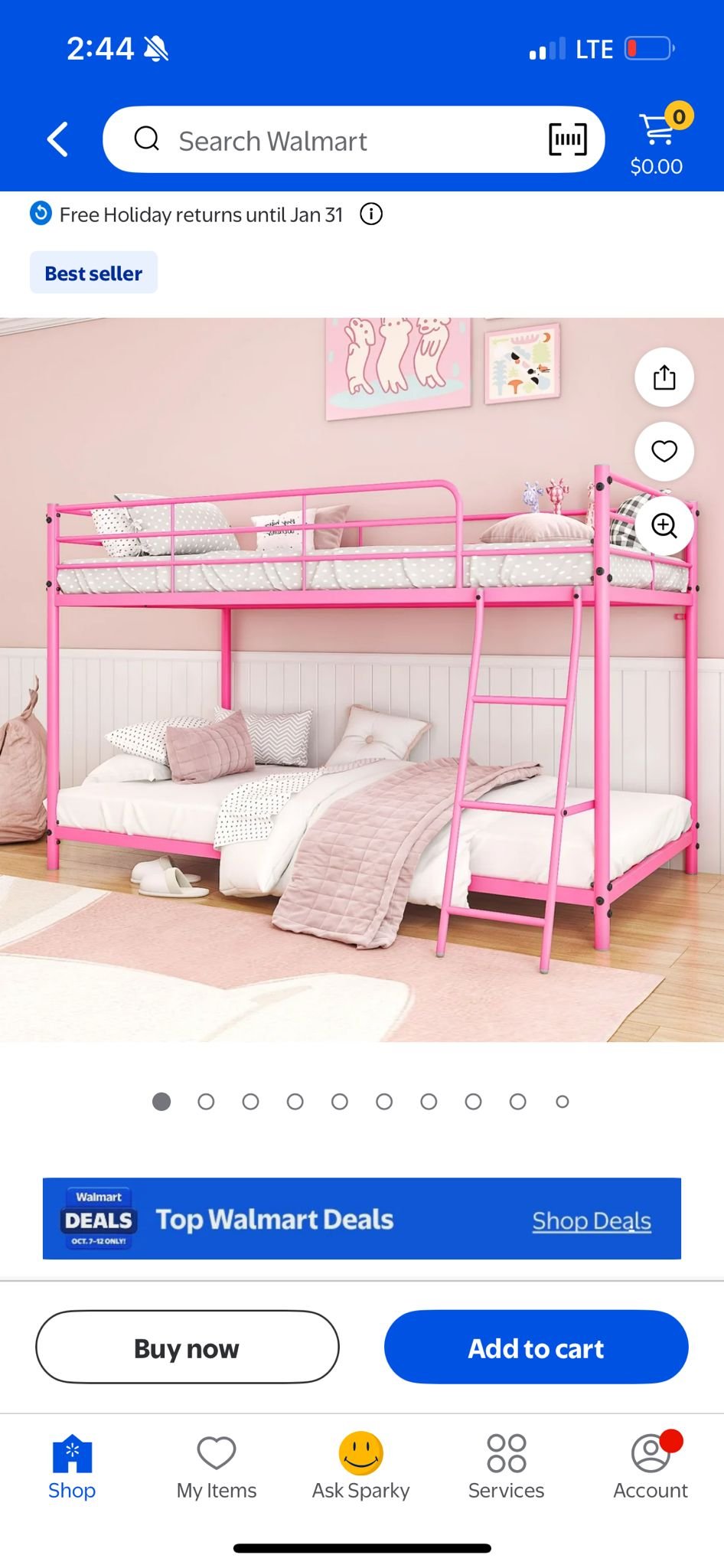Tap Buy now
The width and height of the screenshot is (724, 1568).
point(188,1347)
